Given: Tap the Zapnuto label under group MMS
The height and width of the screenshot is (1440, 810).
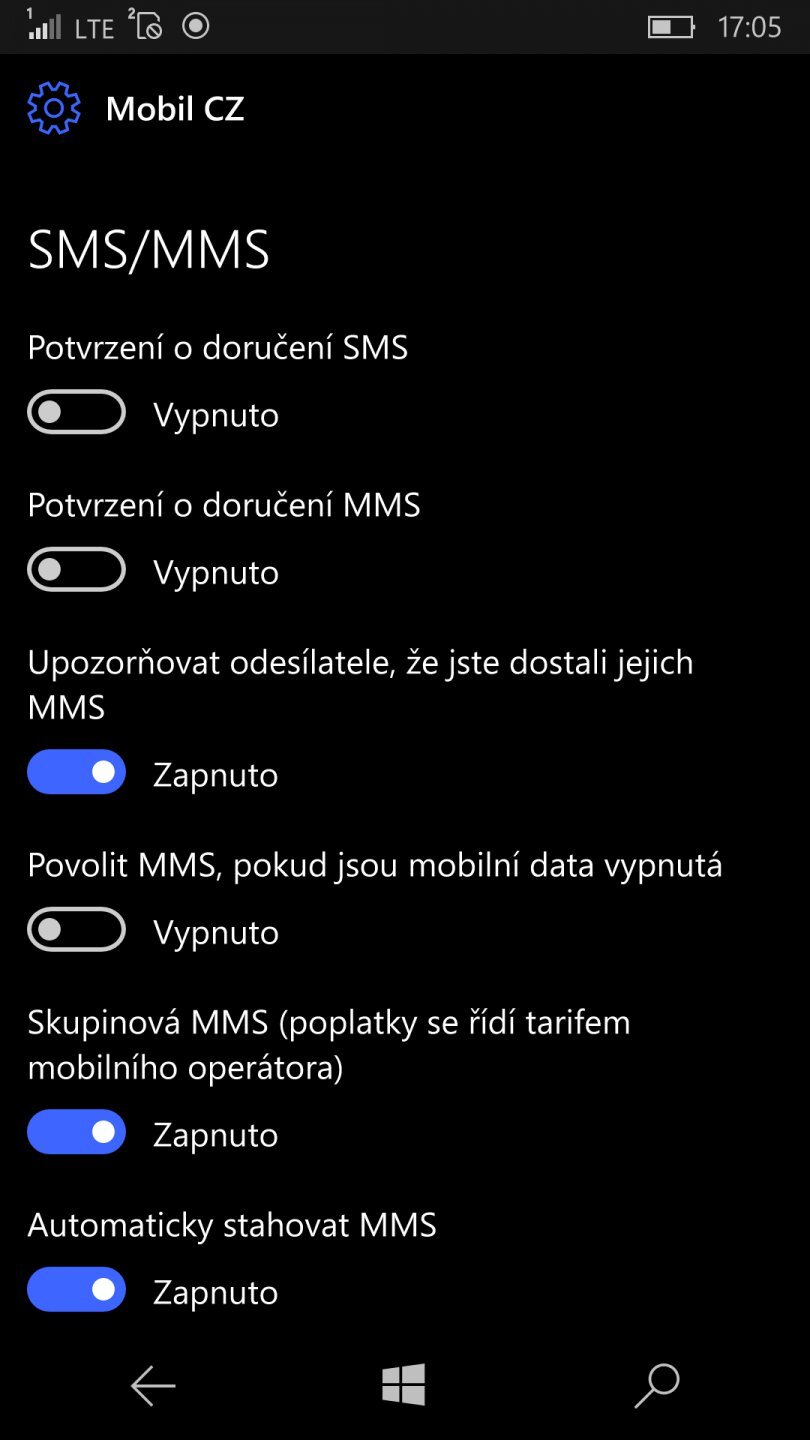Looking at the screenshot, I should pyautogui.click(x=215, y=1134).
